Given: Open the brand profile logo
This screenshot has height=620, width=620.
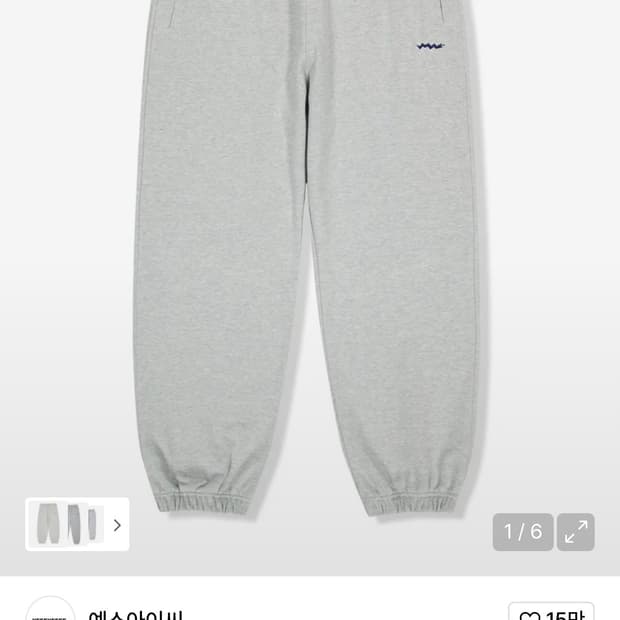Looking at the screenshot, I should pos(50,609).
